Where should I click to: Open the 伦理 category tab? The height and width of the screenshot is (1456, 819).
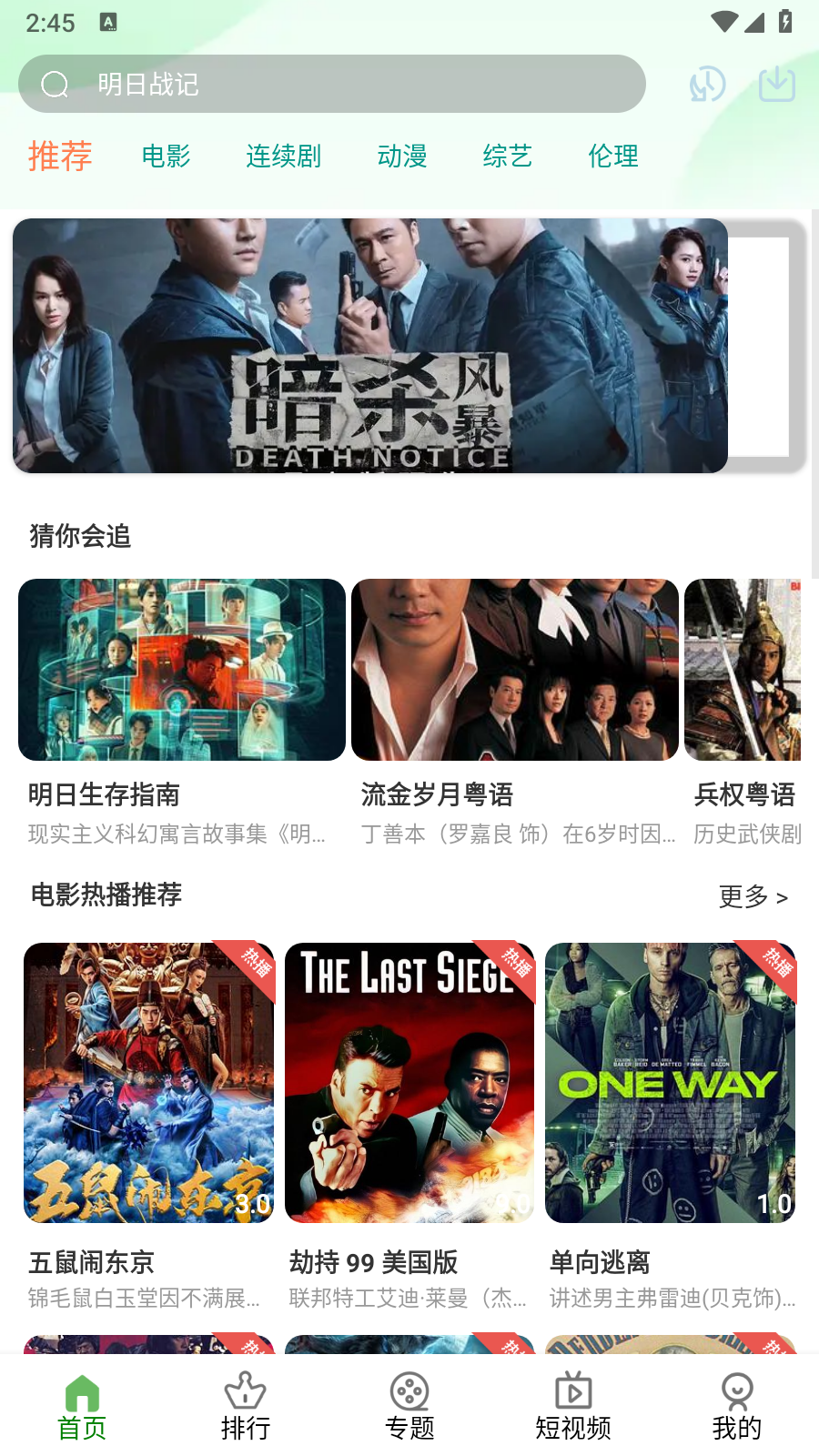pyautogui.click(x=612, y=157)
